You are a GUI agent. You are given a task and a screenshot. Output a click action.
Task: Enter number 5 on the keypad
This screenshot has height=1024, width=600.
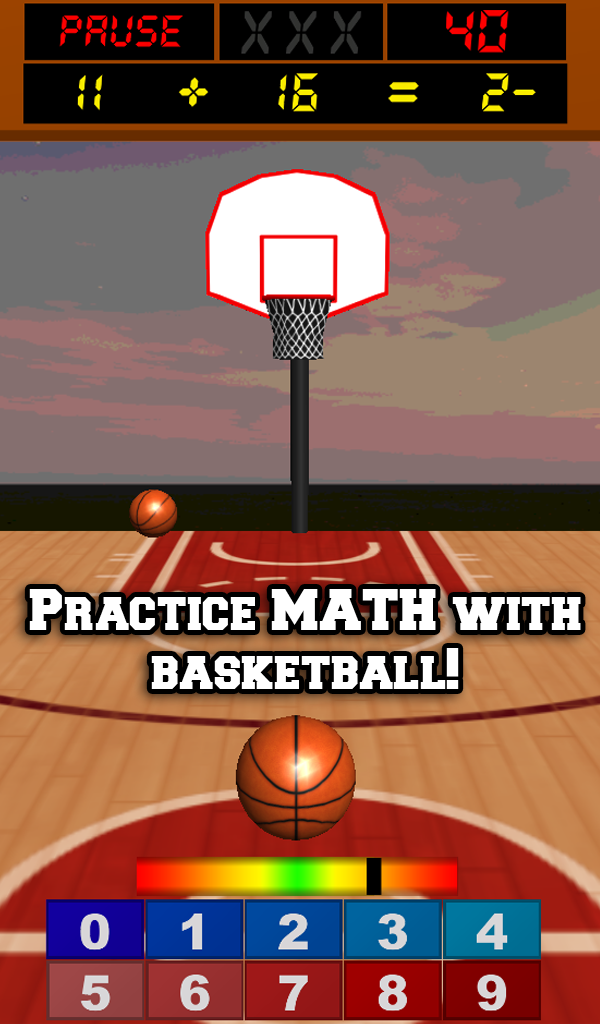tap(95, 991)
